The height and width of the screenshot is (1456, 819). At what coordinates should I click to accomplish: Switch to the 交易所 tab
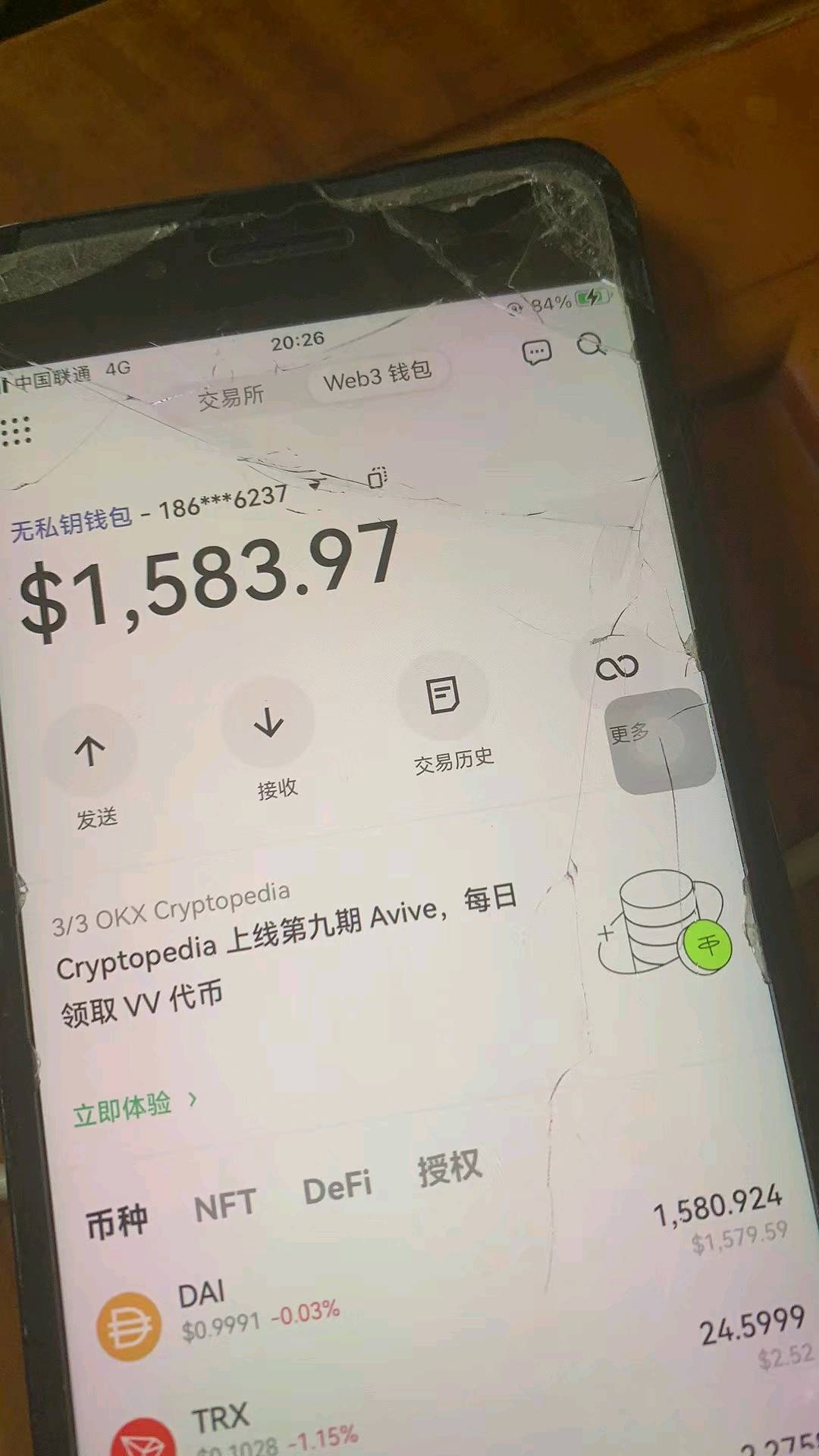pyautogui.click(x=231, y=396)
